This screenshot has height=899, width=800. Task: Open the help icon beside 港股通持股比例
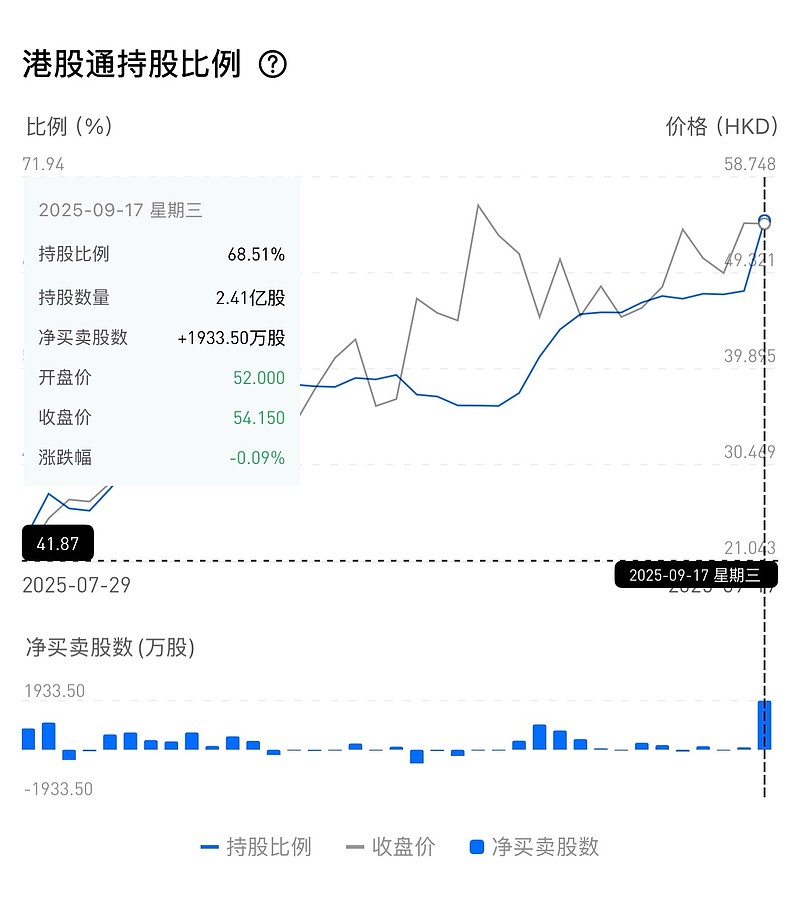point(272,66)
